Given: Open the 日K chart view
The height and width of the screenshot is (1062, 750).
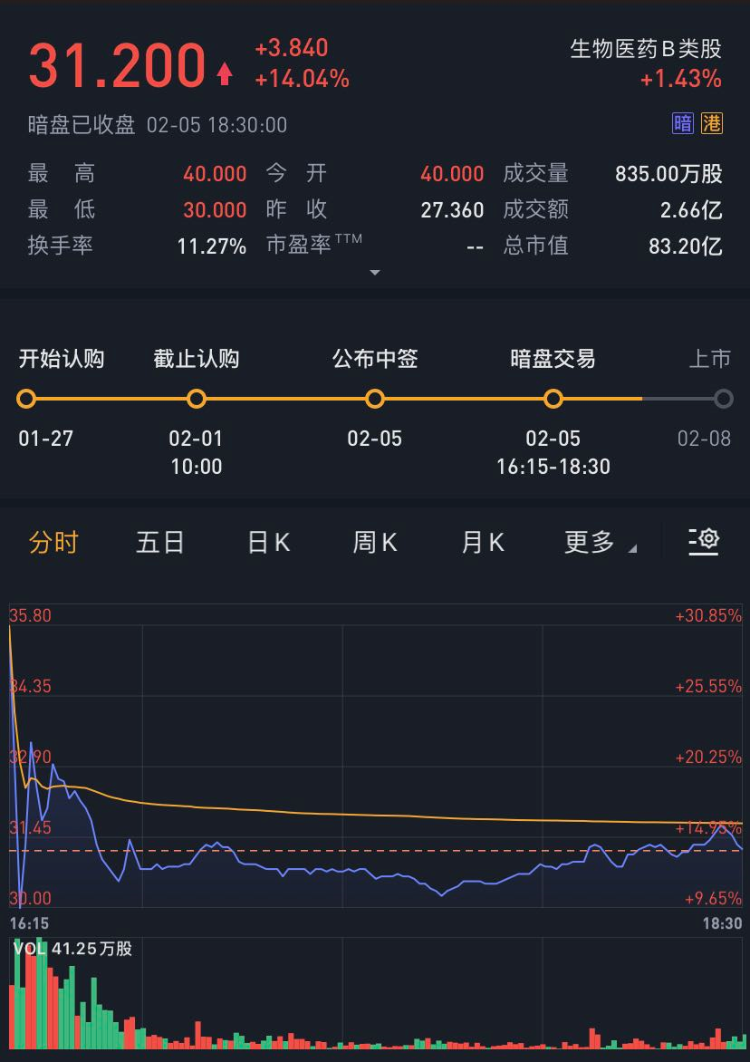Looking at the screenshot, I should click(268, 543).
